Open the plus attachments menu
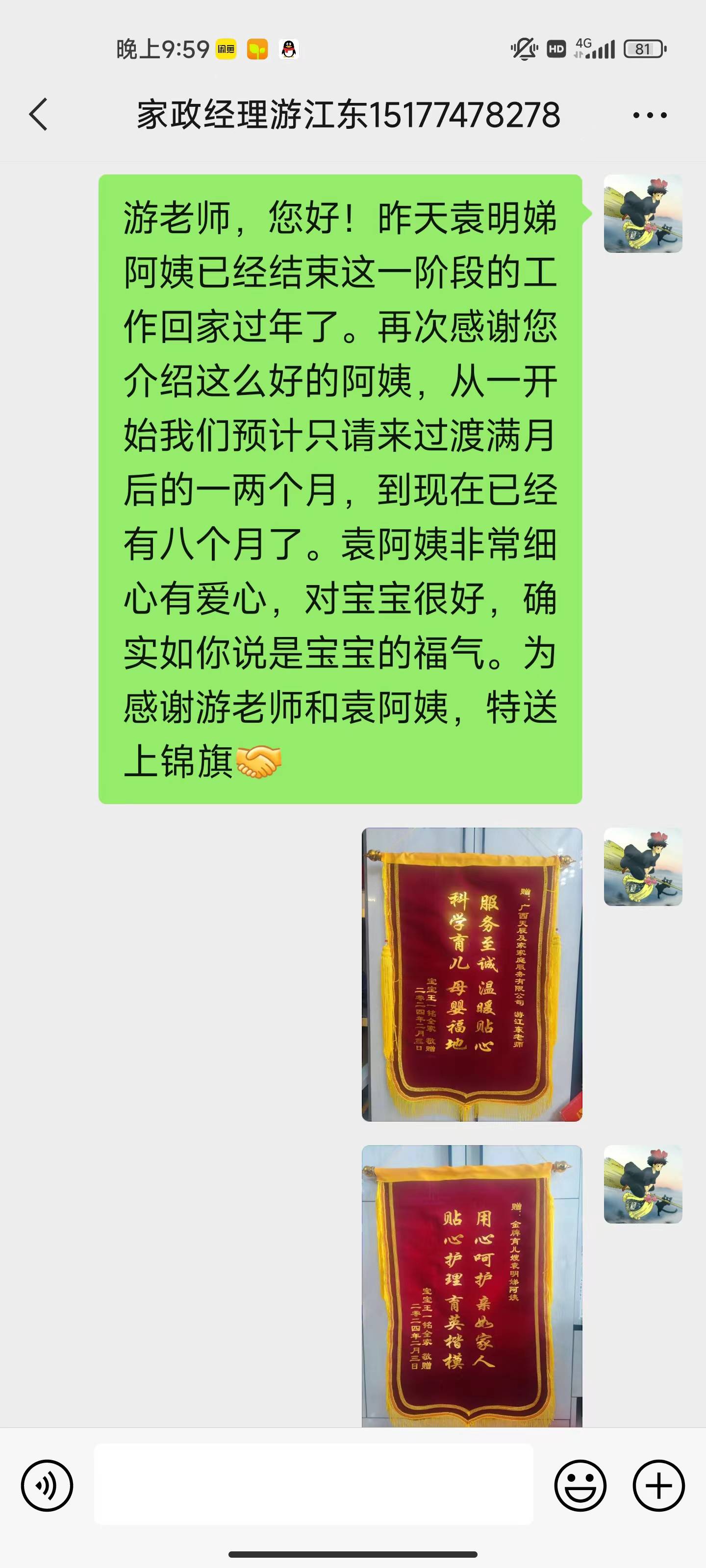The height and width of the screenshot is (1568, 706). click(x=658, y=1485)
